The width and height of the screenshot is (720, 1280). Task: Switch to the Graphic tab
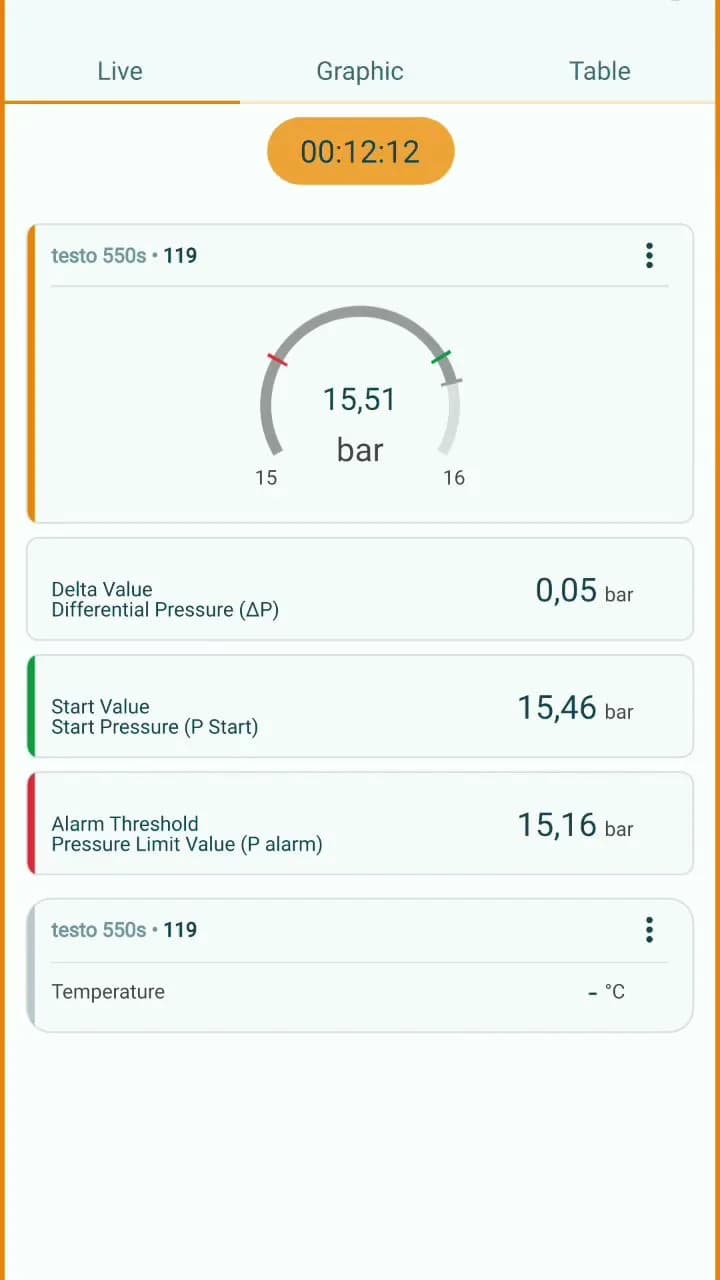coord(360,71)
